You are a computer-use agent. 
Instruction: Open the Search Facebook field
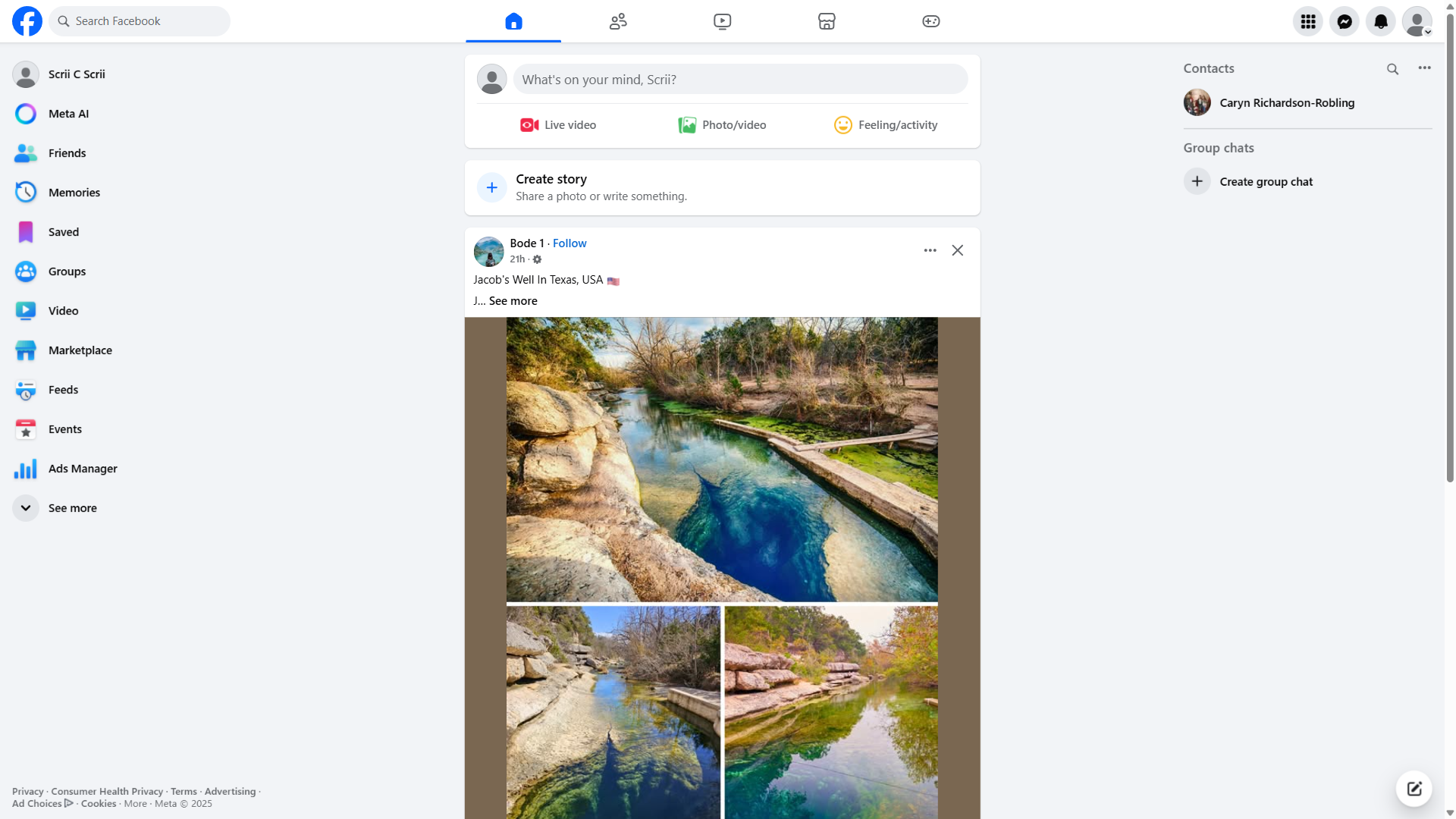tap(140, 21)
